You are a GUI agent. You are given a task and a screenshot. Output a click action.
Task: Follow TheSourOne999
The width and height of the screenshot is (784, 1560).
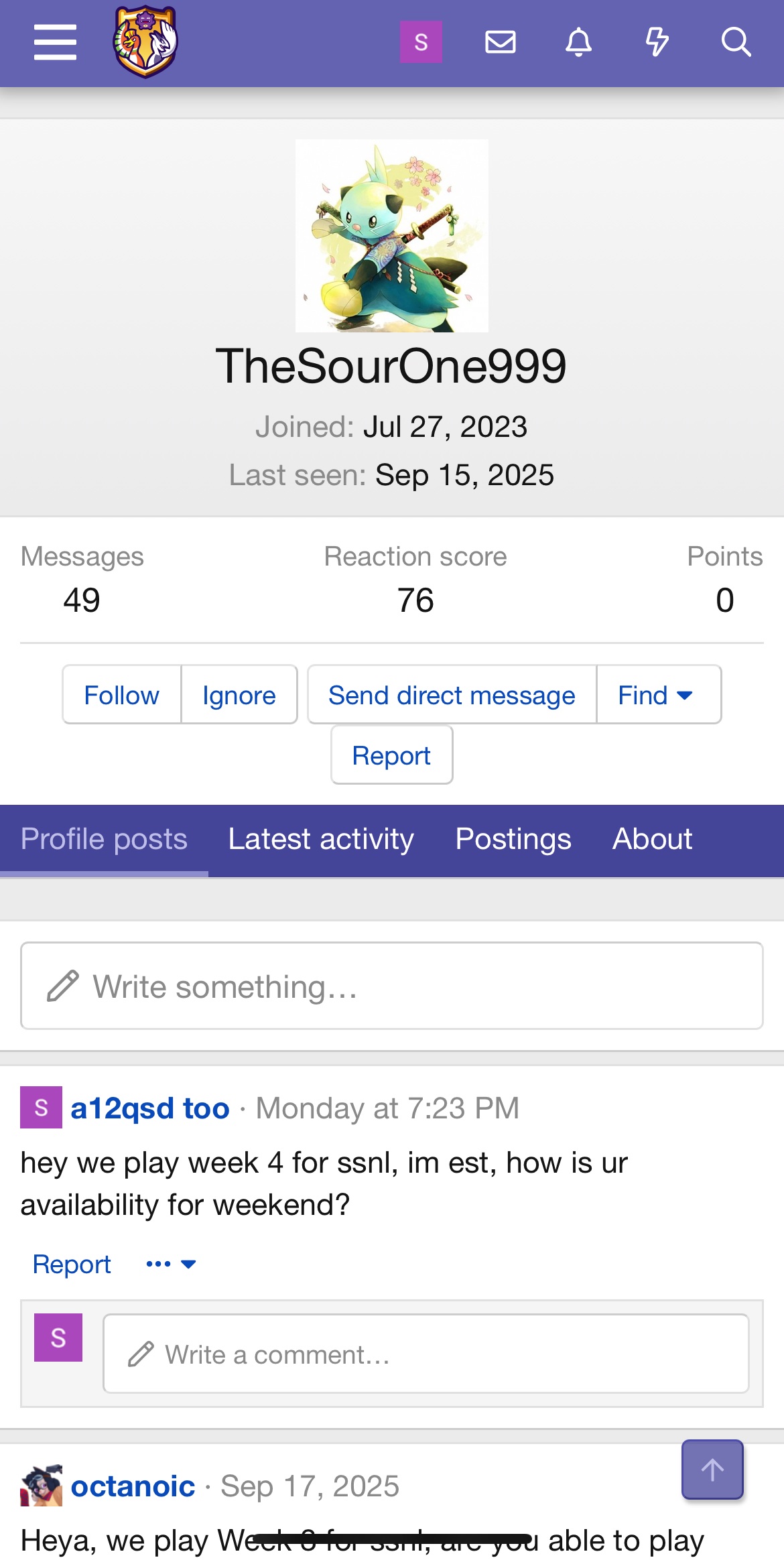(121, 695)
